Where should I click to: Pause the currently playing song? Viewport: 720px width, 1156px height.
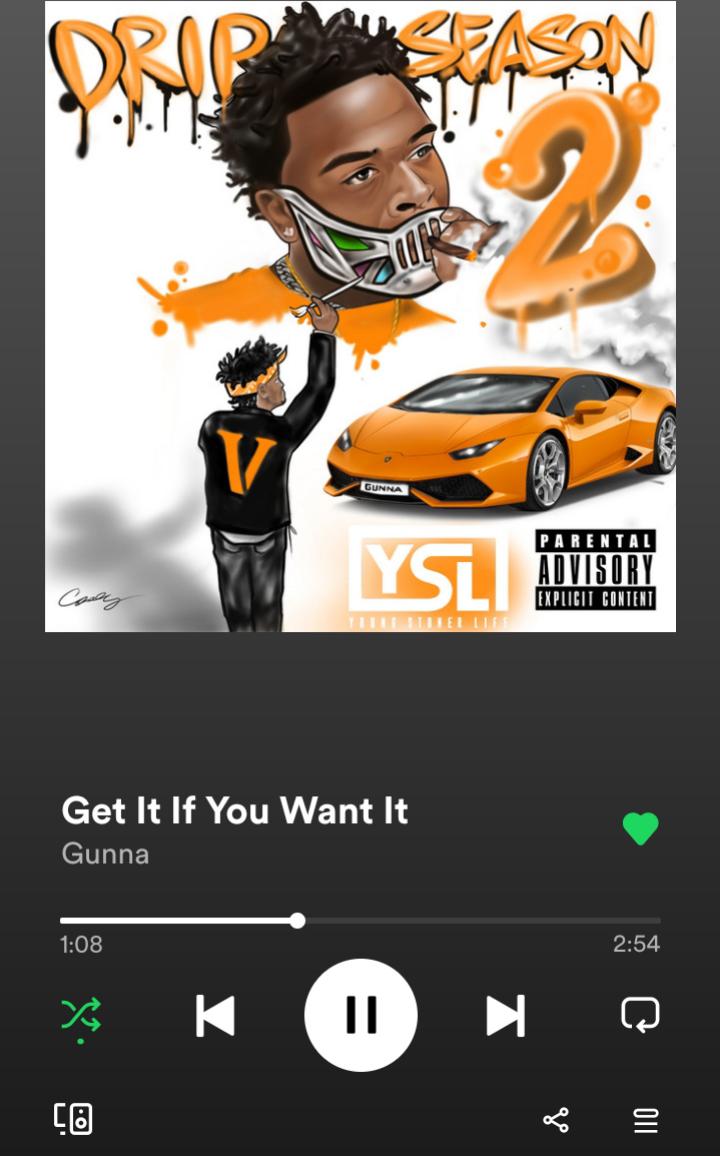click(x=360, y=1014)
